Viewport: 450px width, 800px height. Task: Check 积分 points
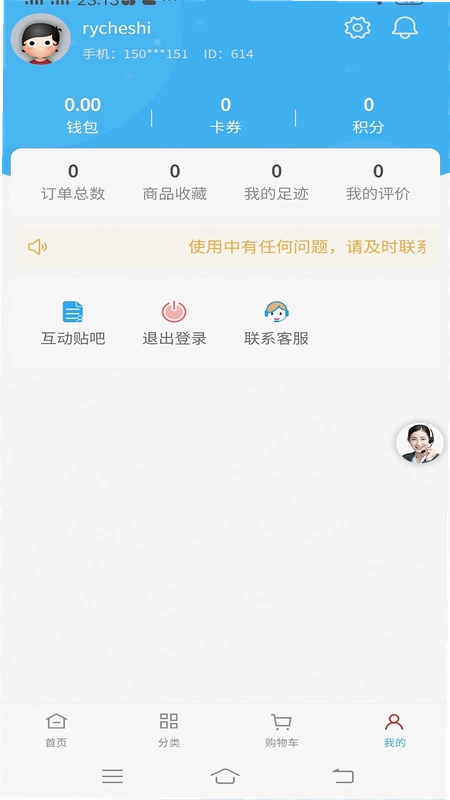pyautogui.click(x=368, y=115)
